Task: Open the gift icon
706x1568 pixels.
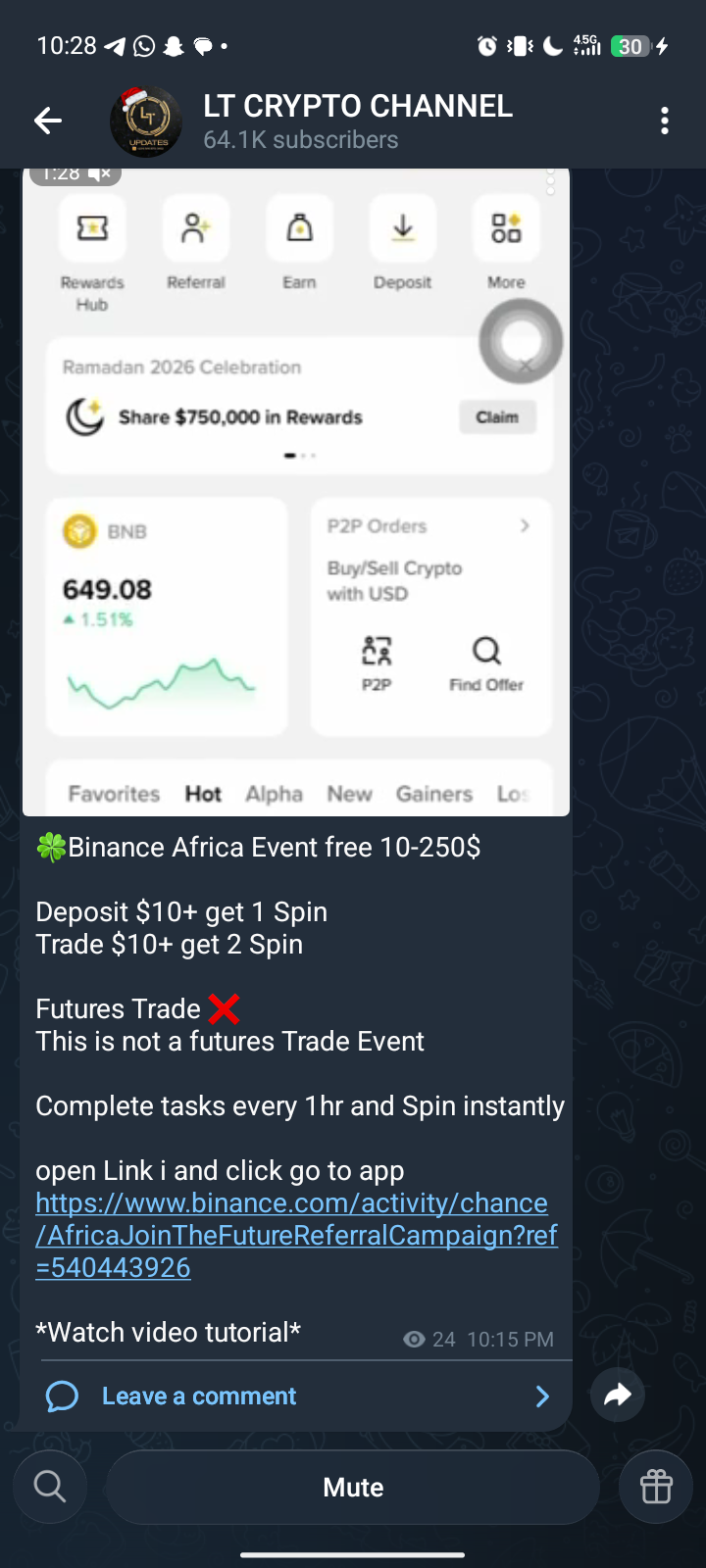Action: (x=656, y=1487)
